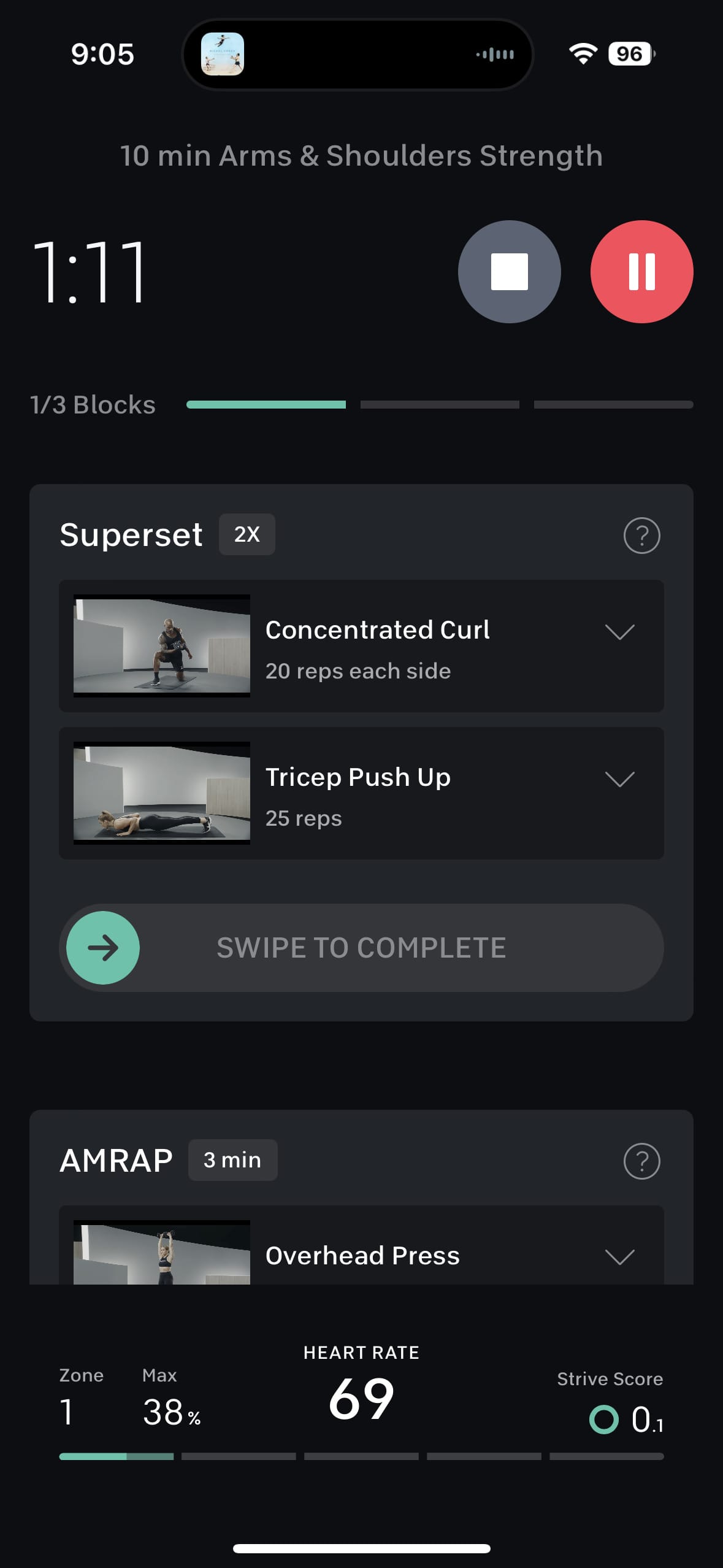Open help for the AMRAP block
This screenshot has width=723, height=1568.
point(641,1161)
